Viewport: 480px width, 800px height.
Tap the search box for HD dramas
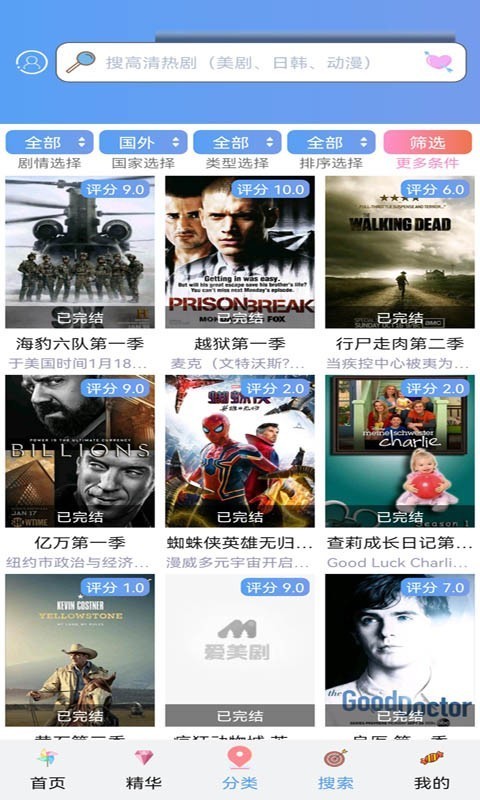(261, 62)
